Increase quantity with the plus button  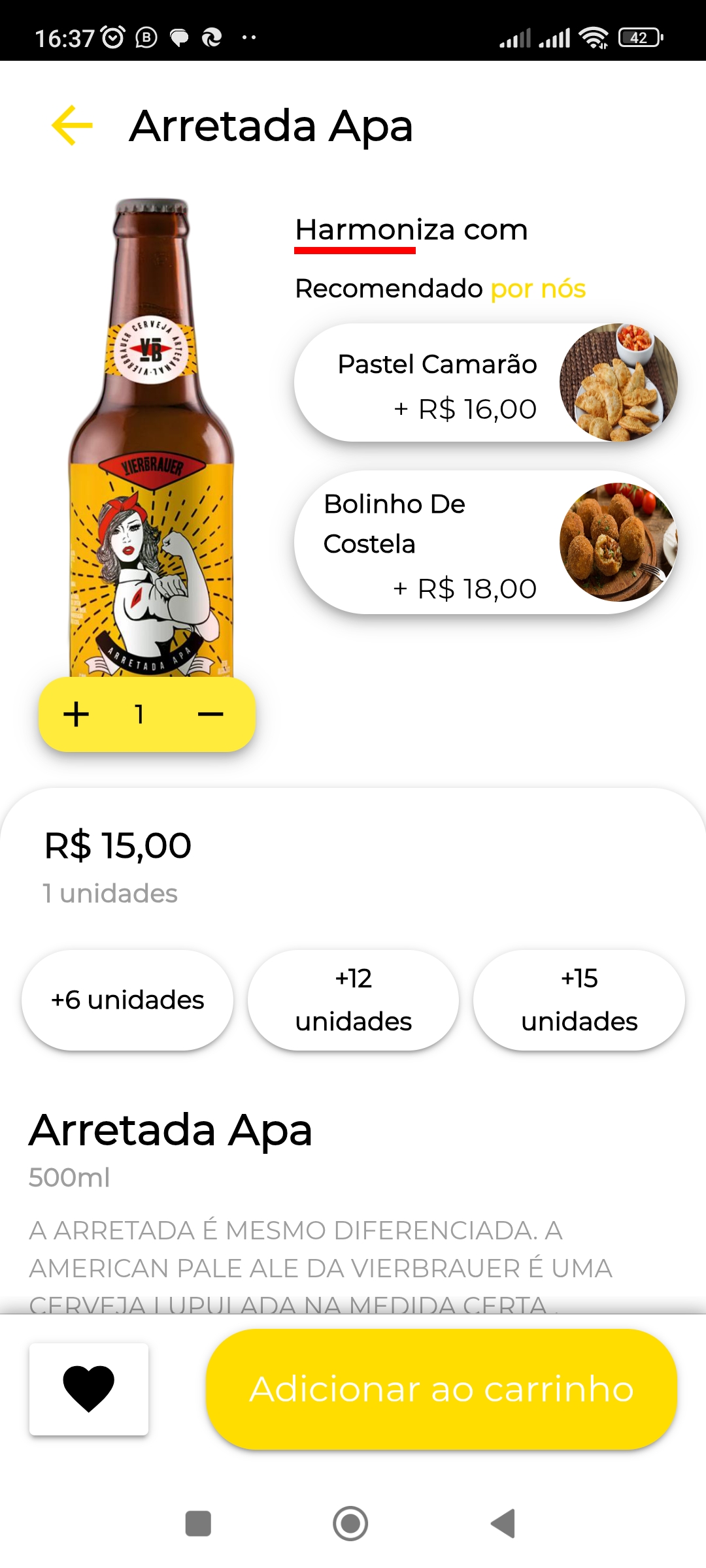(76, 714)
